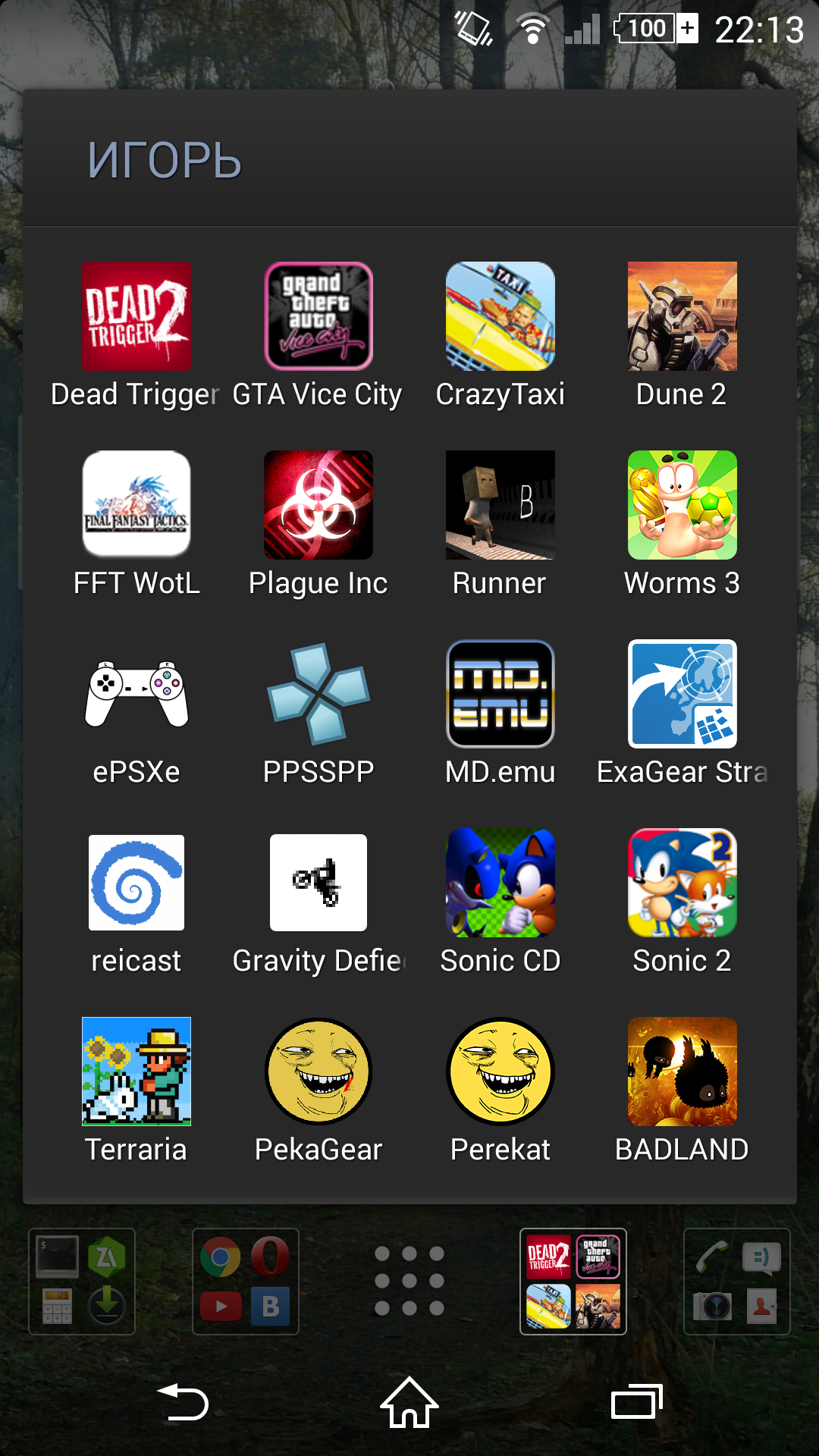Open BADLAND game
The height and width of the screenshot is (1456, 819).
point(682,1072)
